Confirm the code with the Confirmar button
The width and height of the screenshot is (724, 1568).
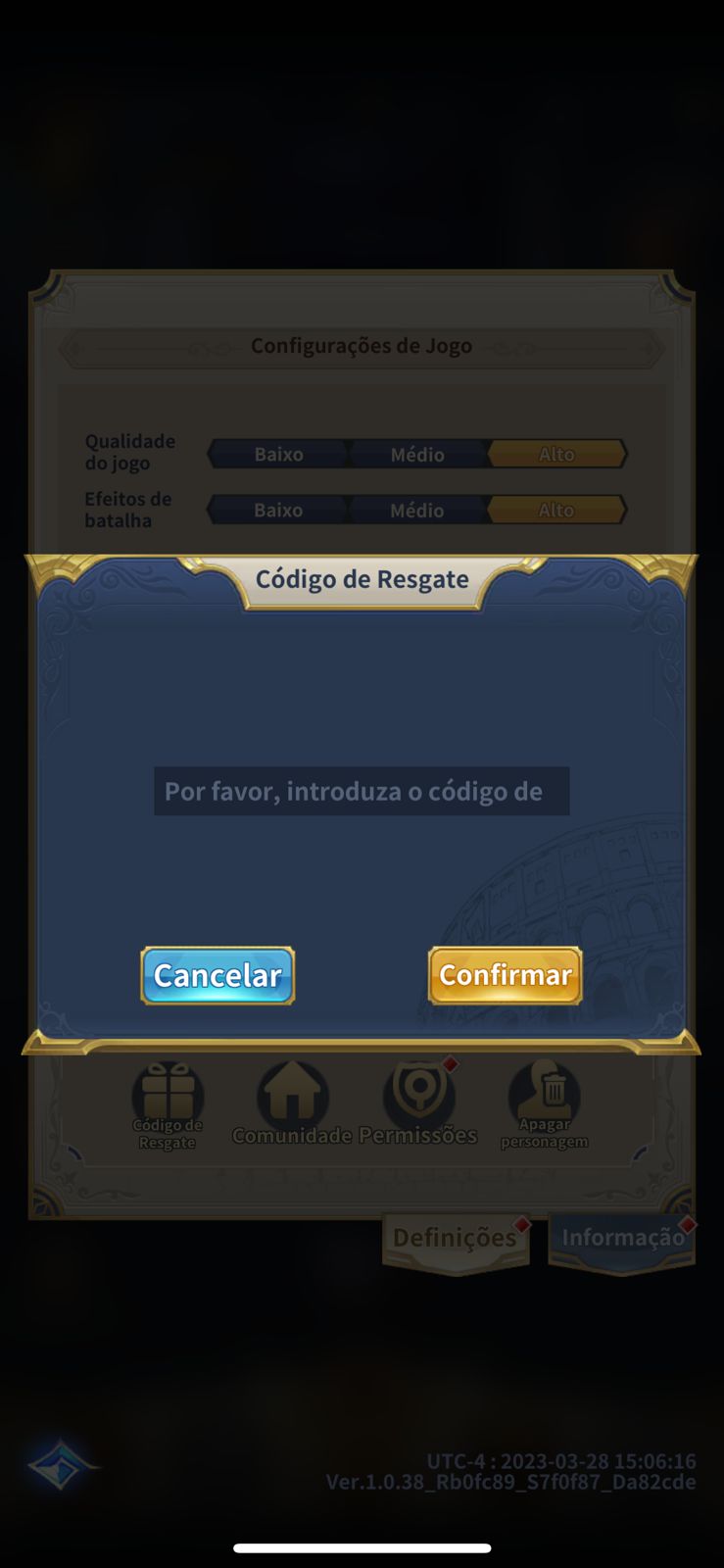505,975
